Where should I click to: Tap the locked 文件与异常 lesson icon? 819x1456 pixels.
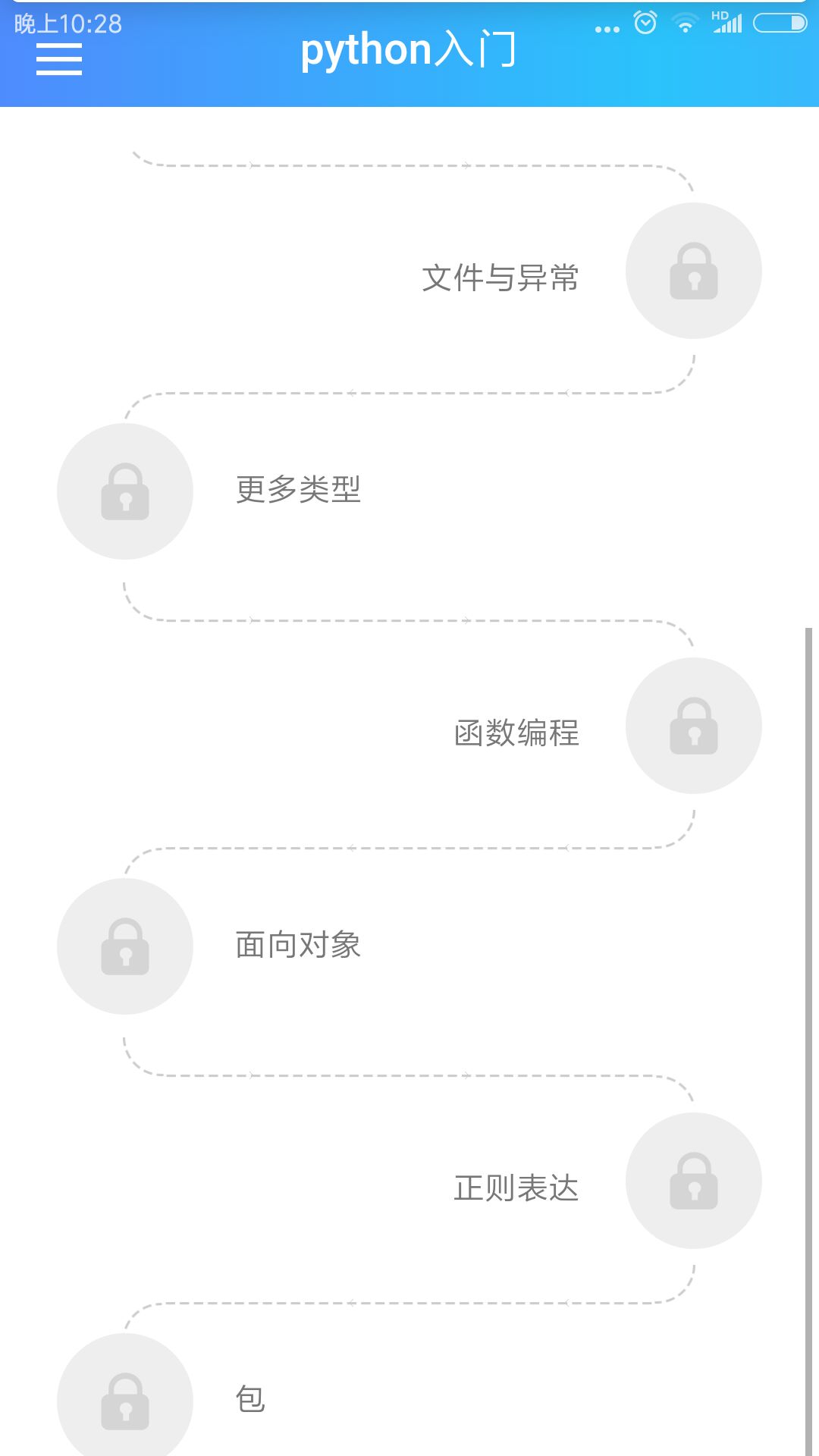point(694,271)
